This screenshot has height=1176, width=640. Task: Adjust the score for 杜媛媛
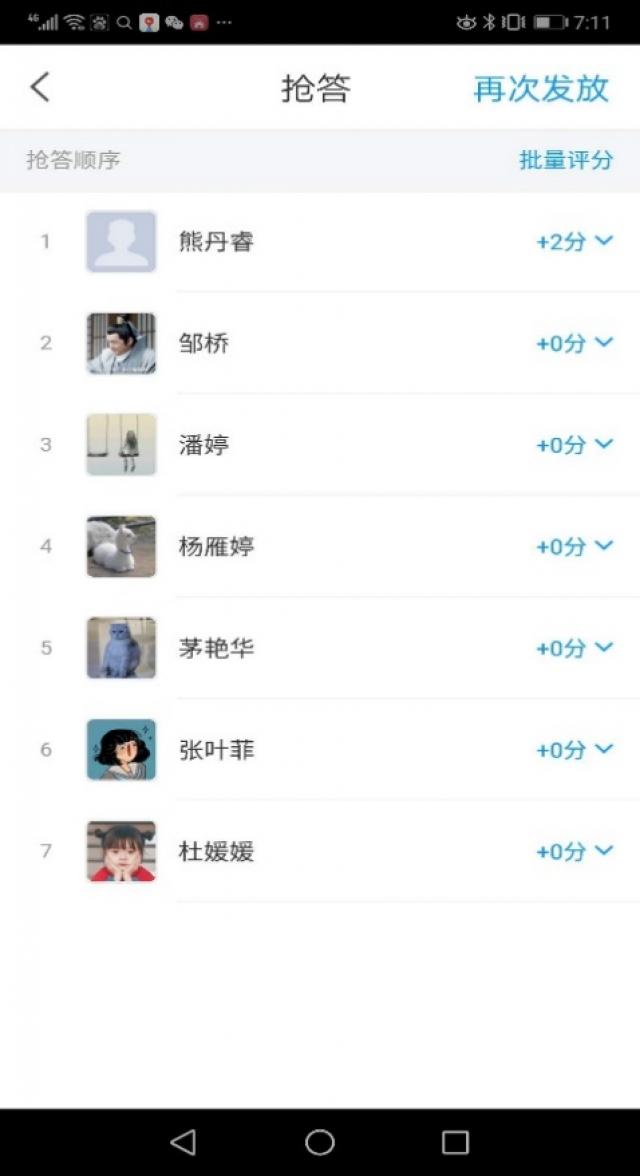click(574, 851)
